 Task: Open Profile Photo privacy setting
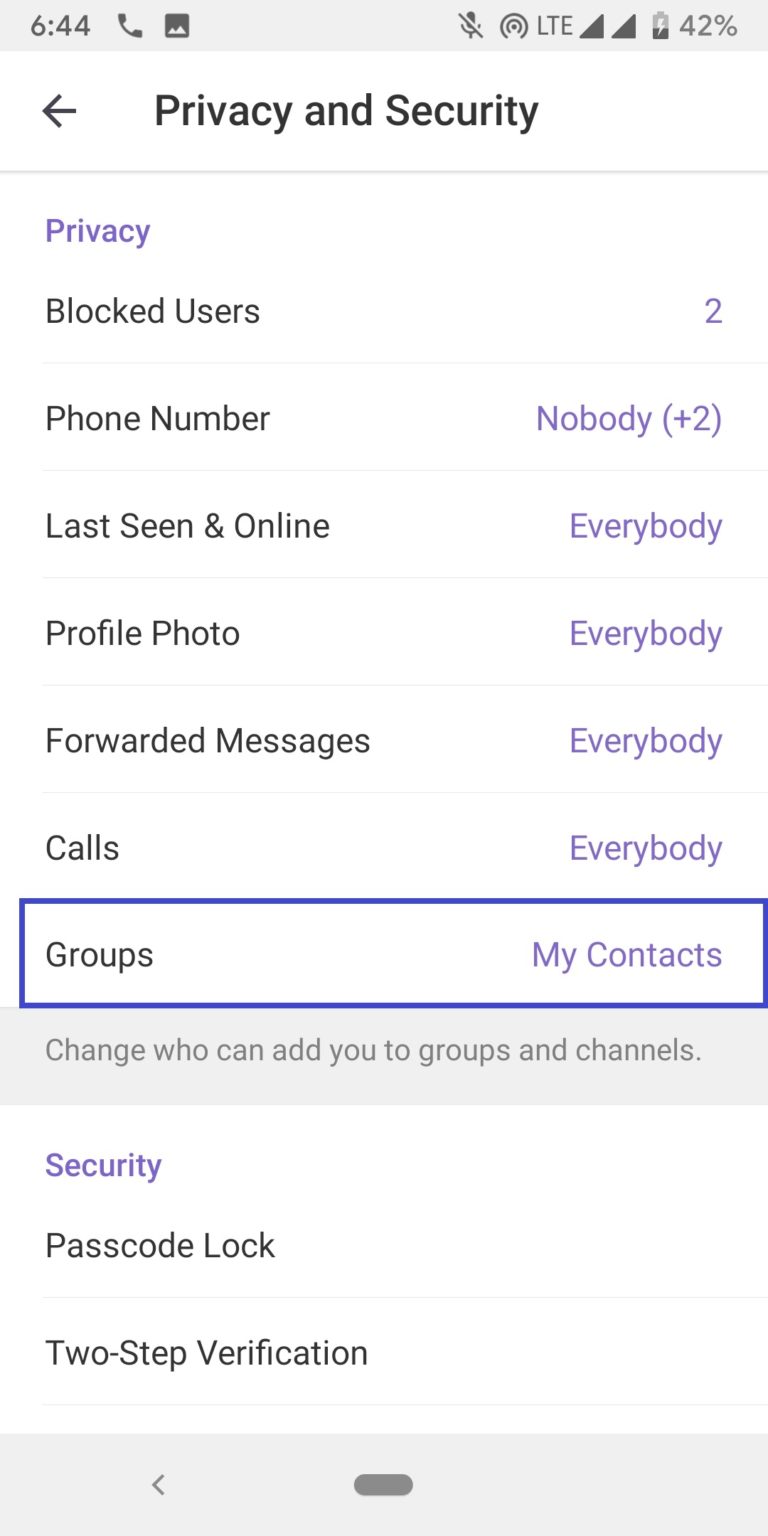[x=384, y=633]
